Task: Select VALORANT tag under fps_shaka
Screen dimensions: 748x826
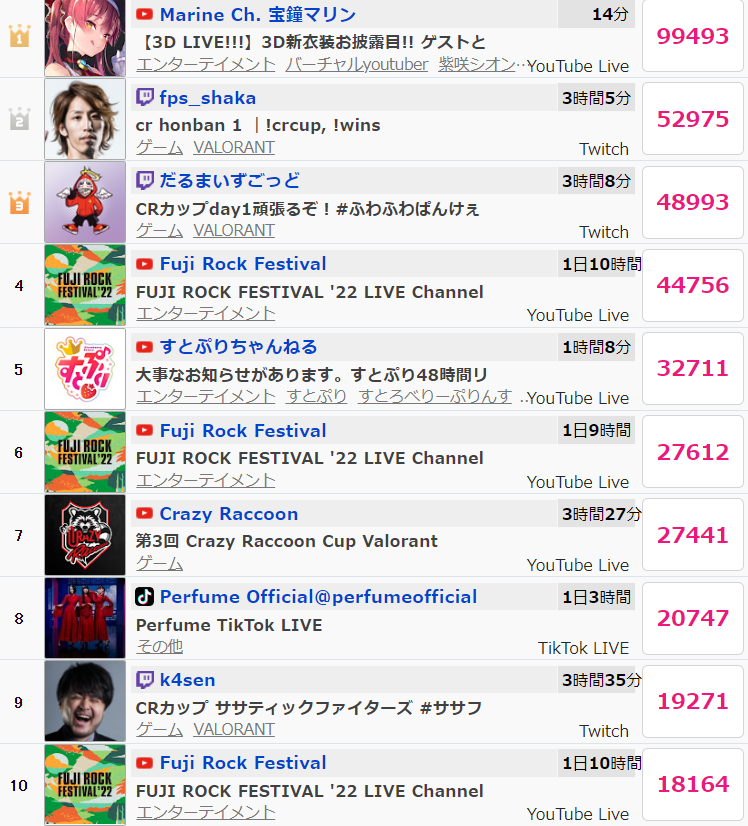Action: [x=234, y=147]
